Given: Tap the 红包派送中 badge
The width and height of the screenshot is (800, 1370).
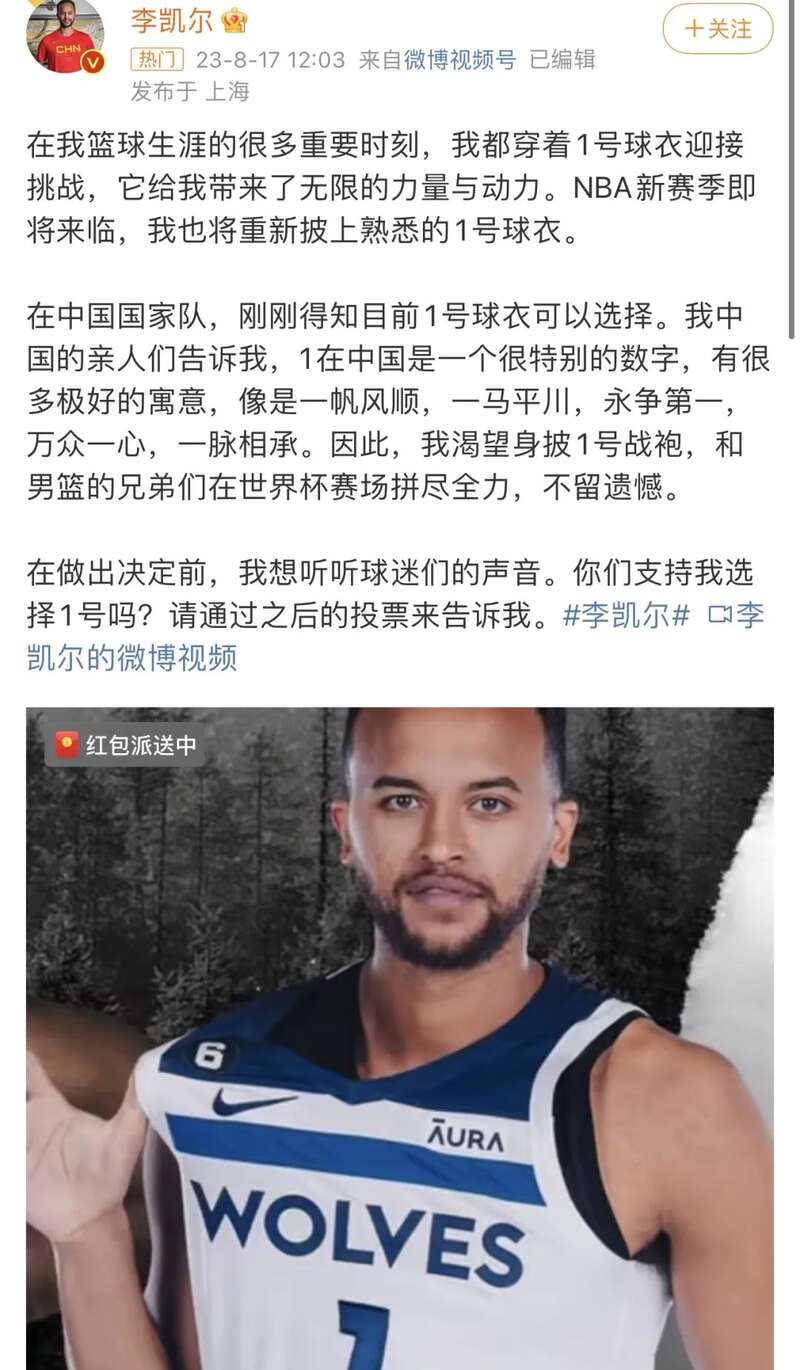Looking at the screenshot, I should coord(126,745).
